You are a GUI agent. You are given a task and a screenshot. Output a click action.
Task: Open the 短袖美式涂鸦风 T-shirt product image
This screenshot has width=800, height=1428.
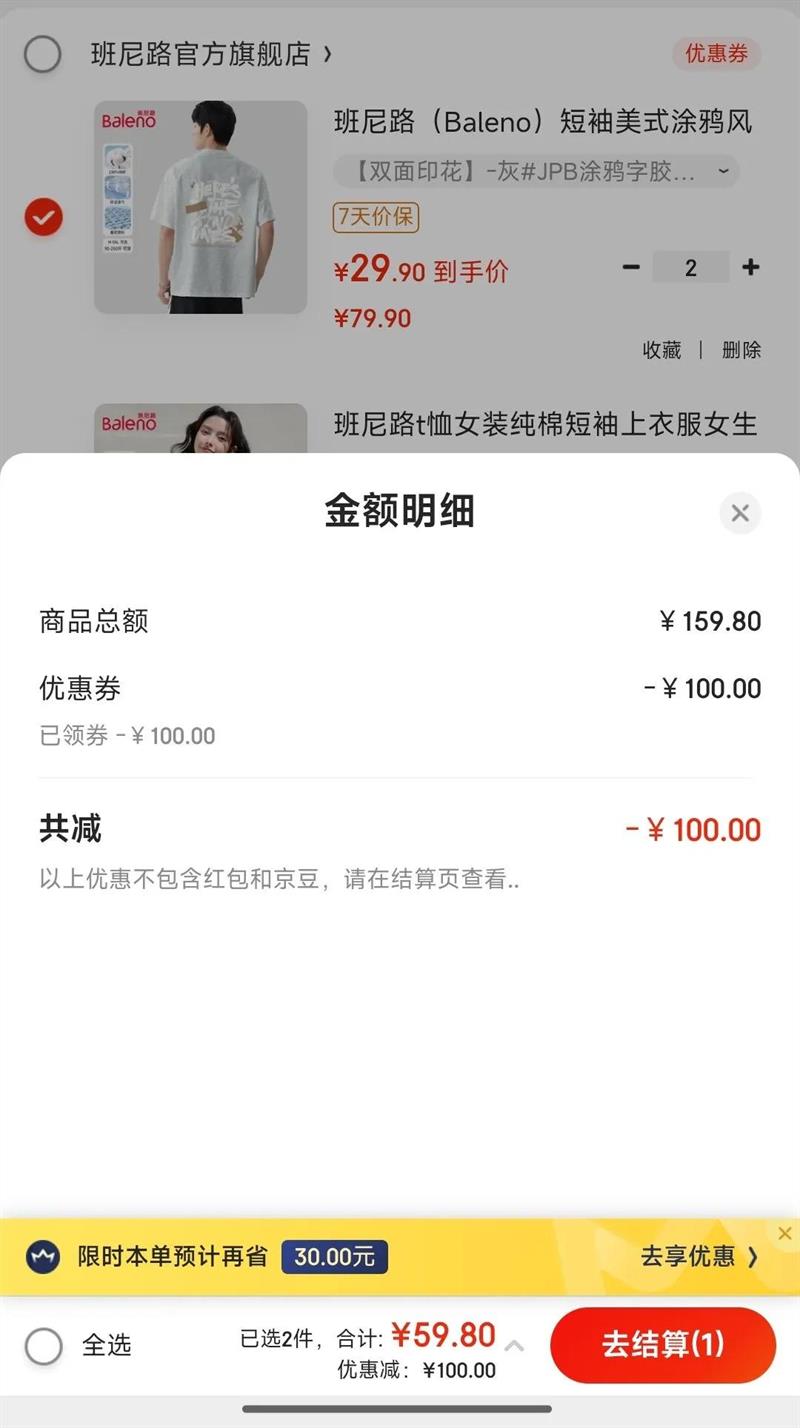coord(201,207)
